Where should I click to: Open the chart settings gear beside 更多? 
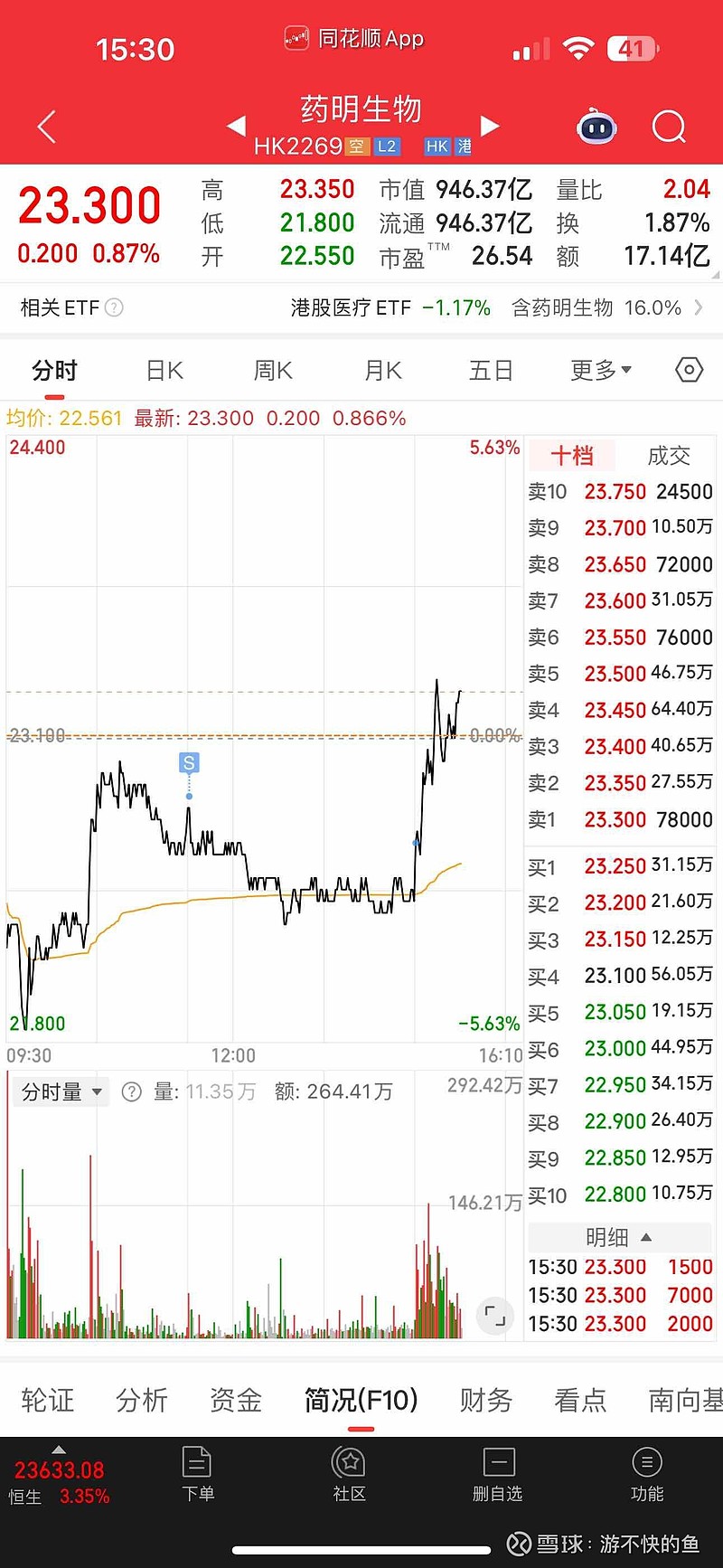[x=688, y=370]
